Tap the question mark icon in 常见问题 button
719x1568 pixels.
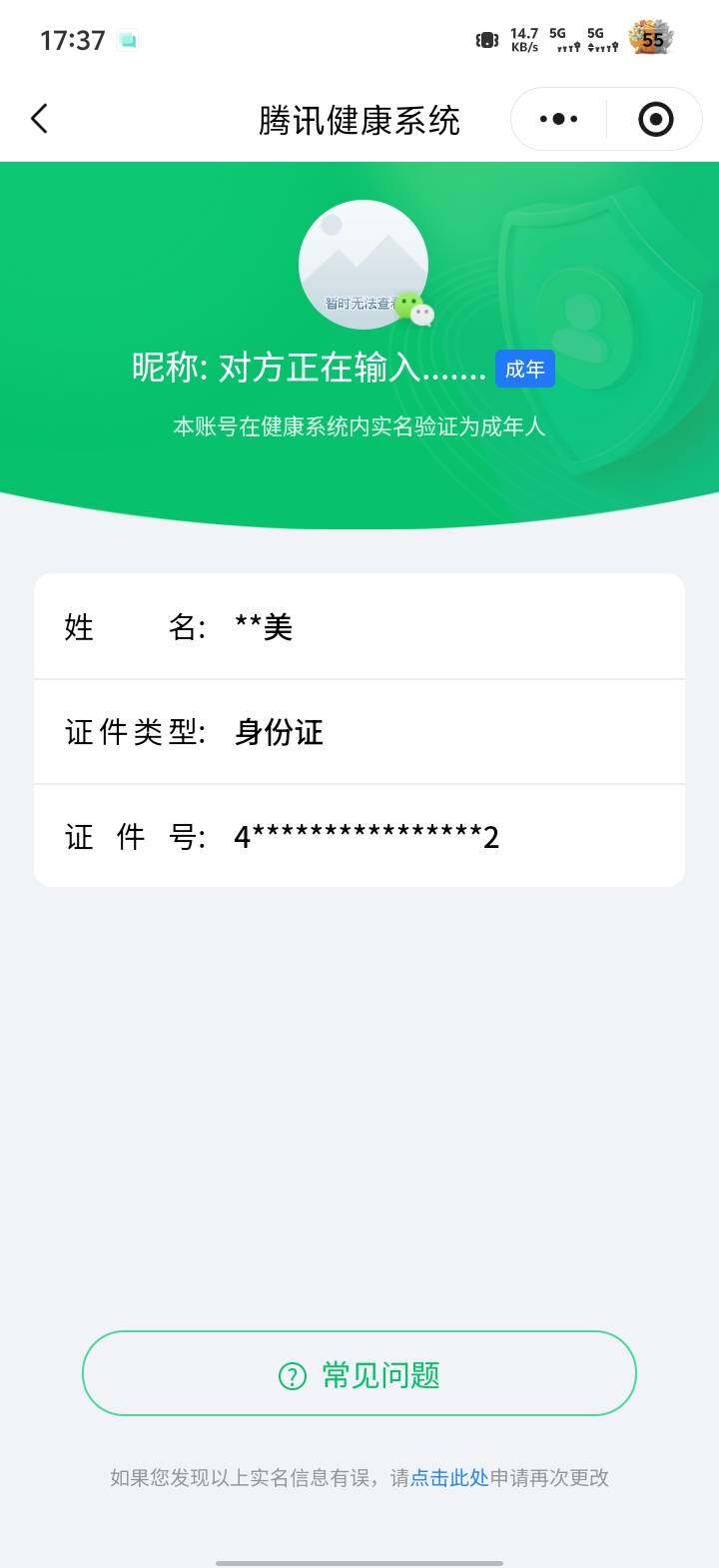click(x=291, y=1374)
